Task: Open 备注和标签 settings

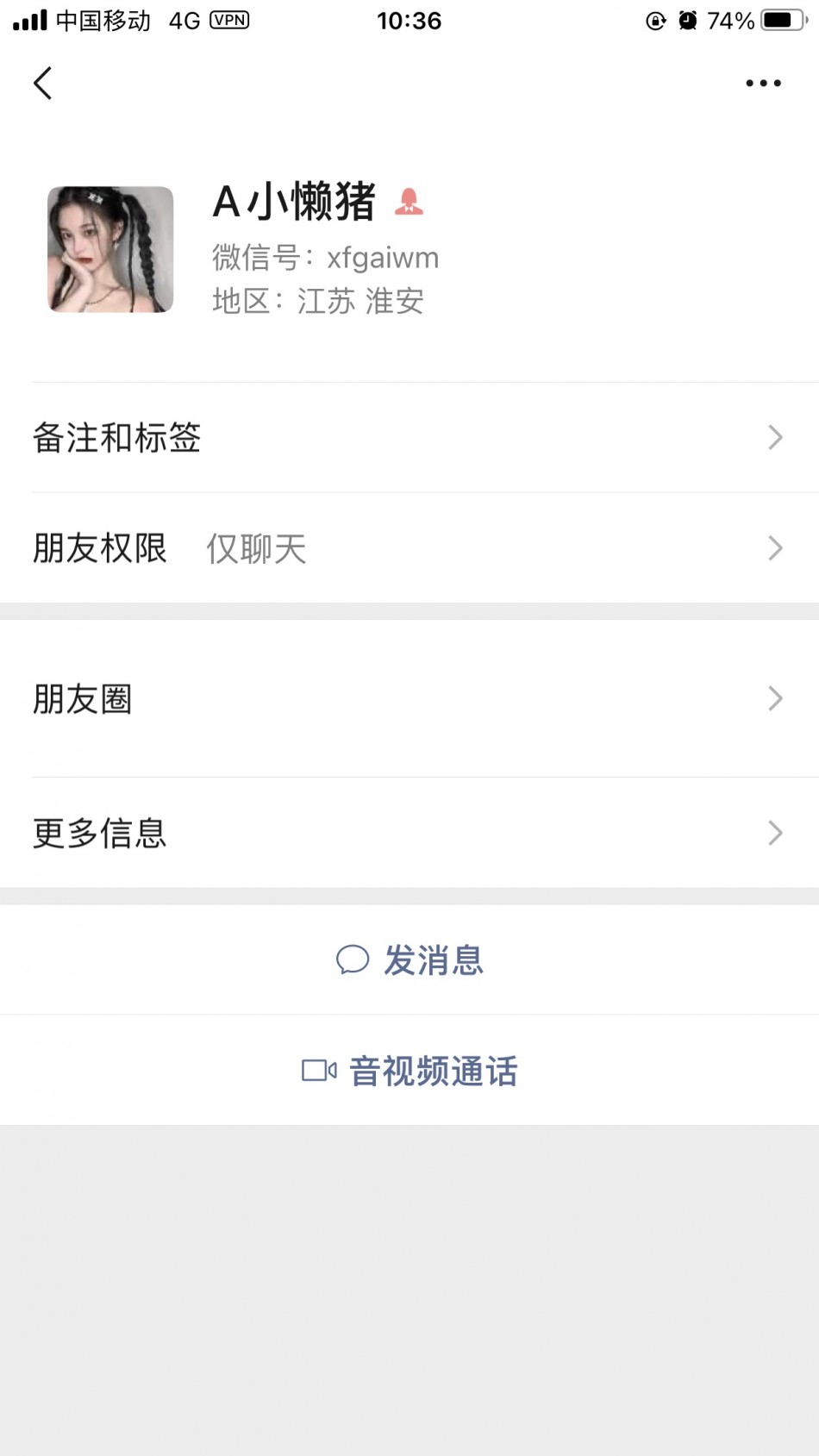Action: tap(409, 438)
